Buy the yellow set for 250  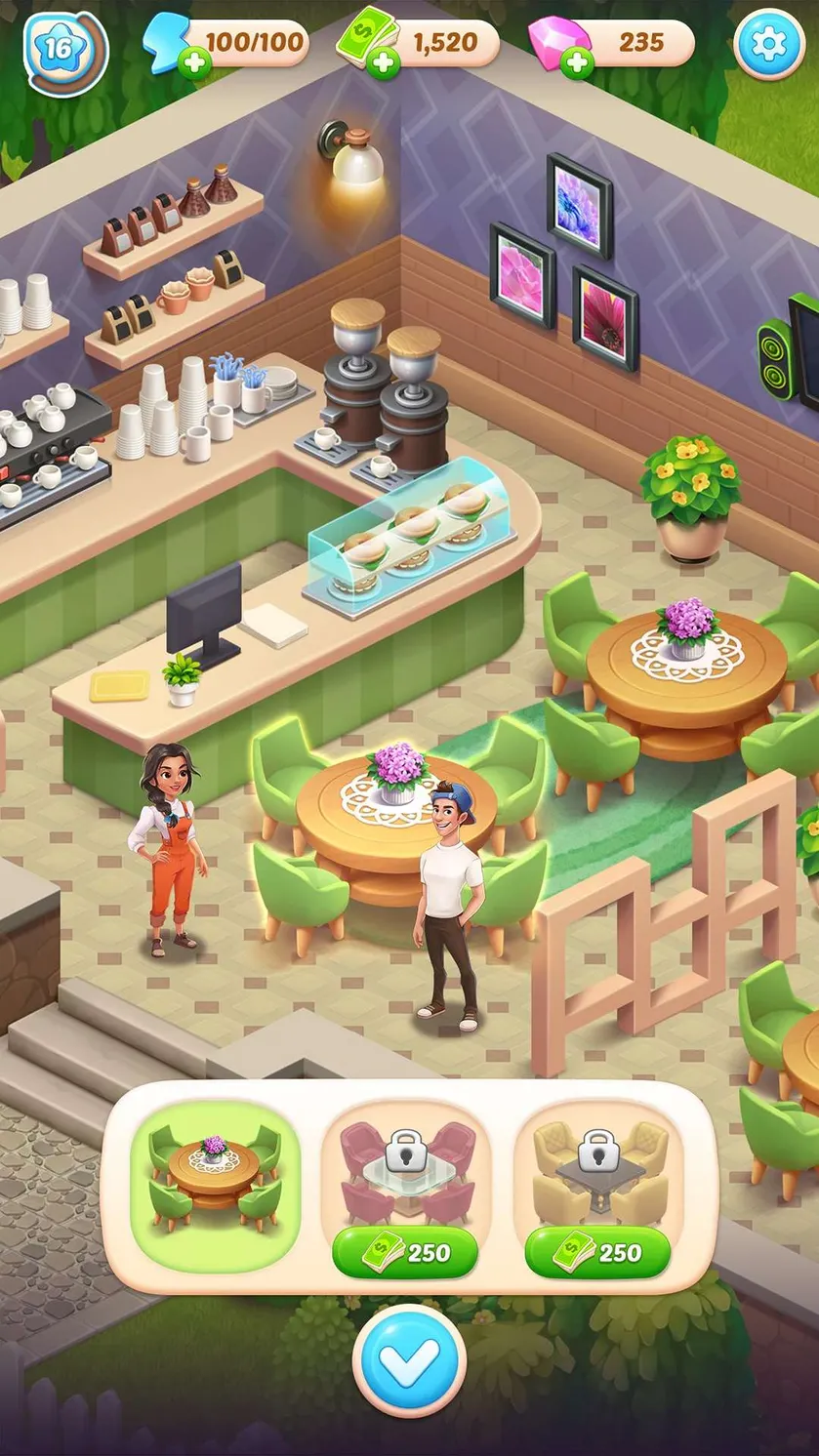597,1252
